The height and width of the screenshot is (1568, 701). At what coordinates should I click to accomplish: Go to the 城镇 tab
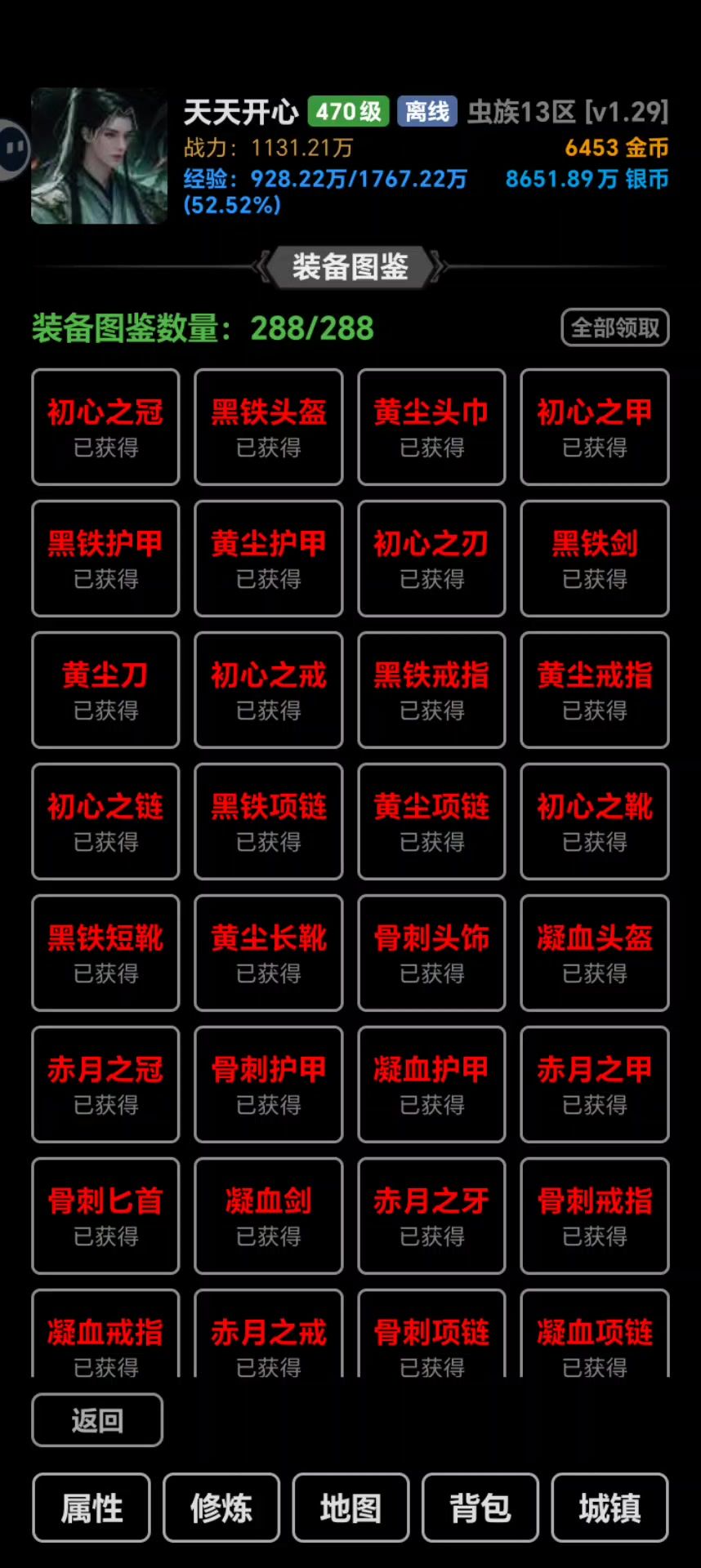tap(609, 1508)
